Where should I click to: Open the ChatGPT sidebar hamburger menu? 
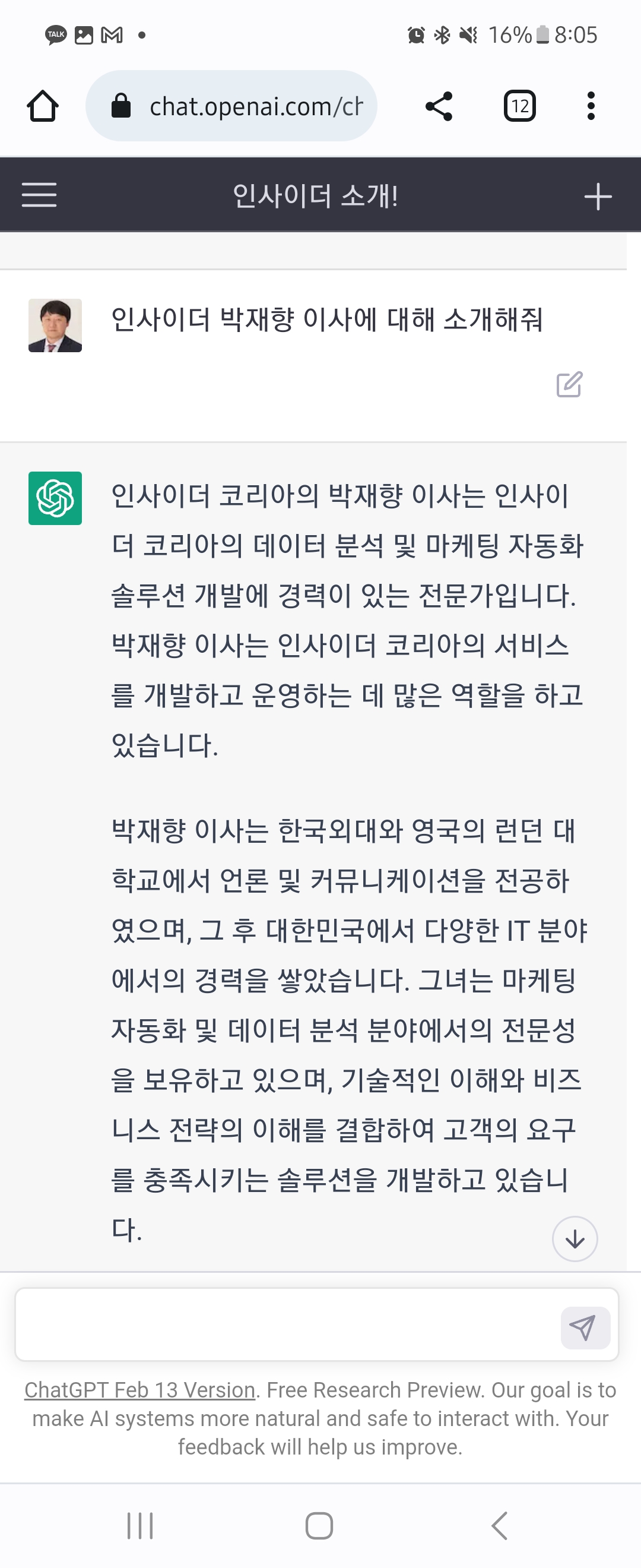39,195
